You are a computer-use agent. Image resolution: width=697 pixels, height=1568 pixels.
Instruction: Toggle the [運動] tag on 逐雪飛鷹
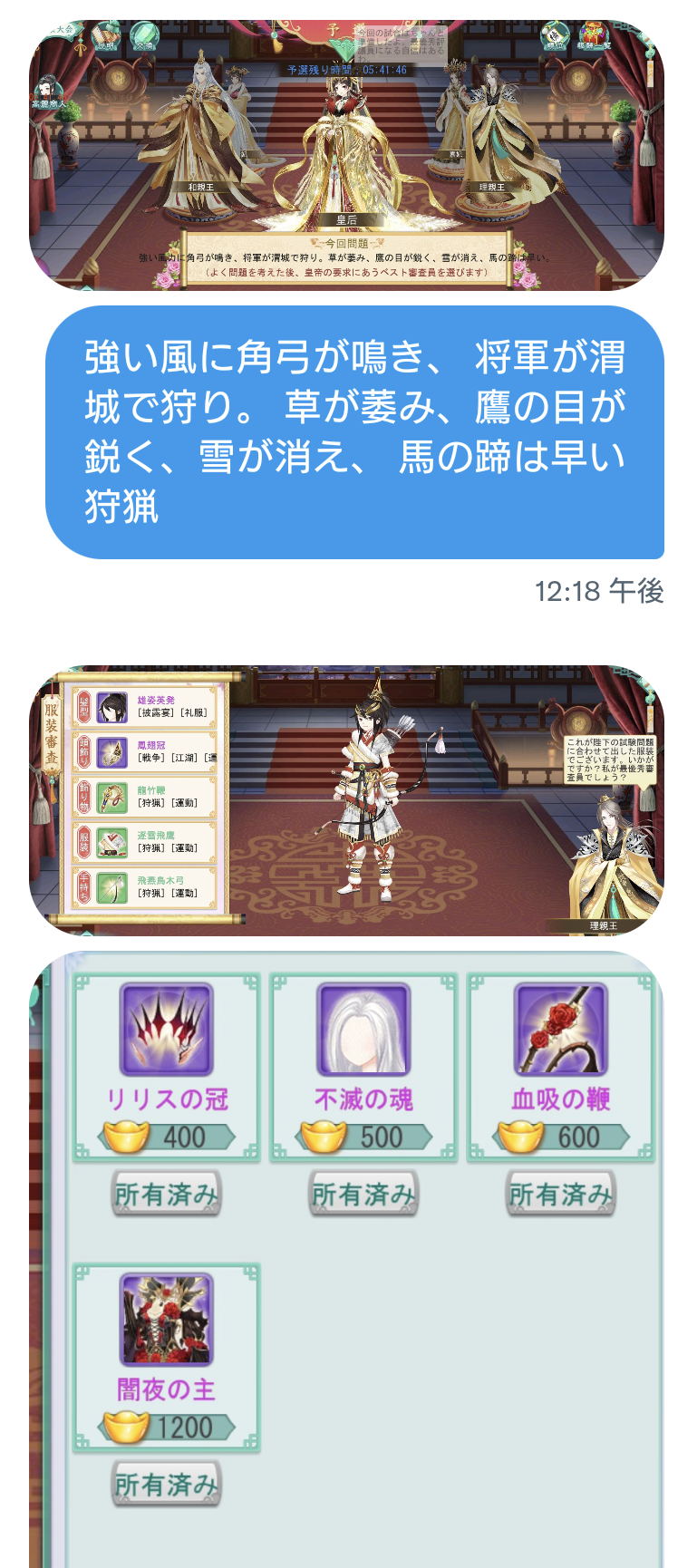click(183, 848)
